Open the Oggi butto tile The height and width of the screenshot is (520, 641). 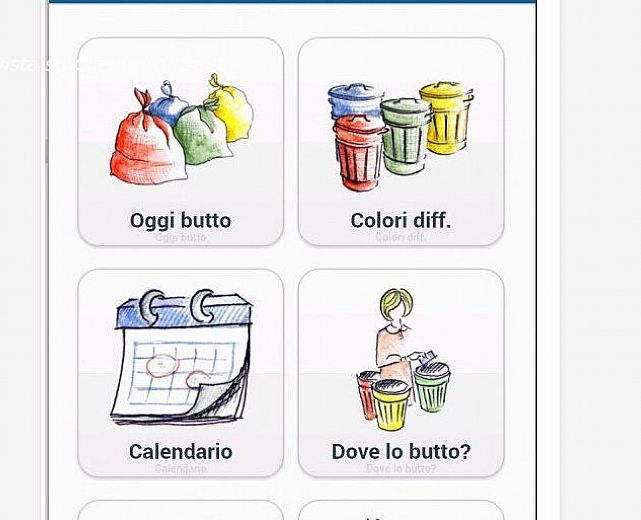(x=180, y=142)
